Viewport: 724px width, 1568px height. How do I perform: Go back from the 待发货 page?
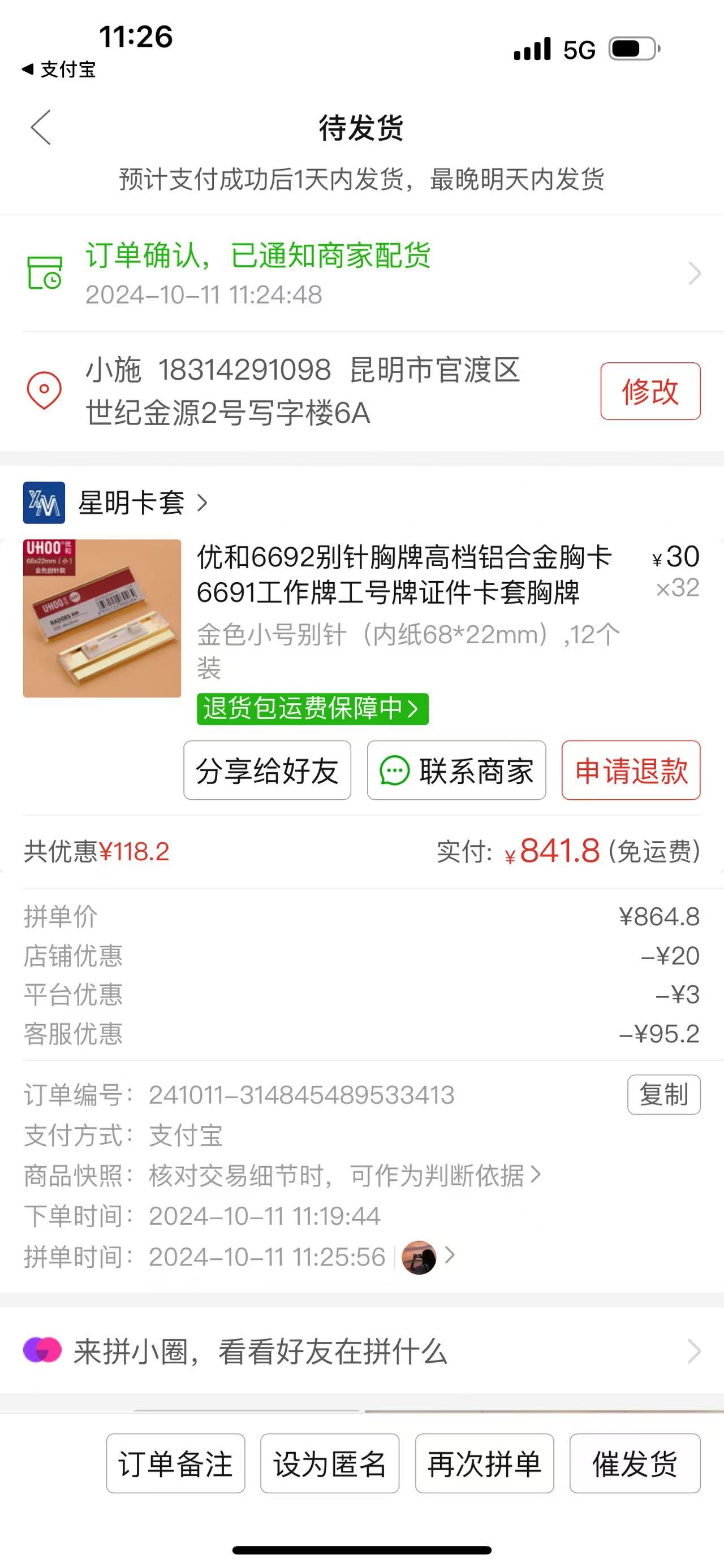[x=41, y=128]
